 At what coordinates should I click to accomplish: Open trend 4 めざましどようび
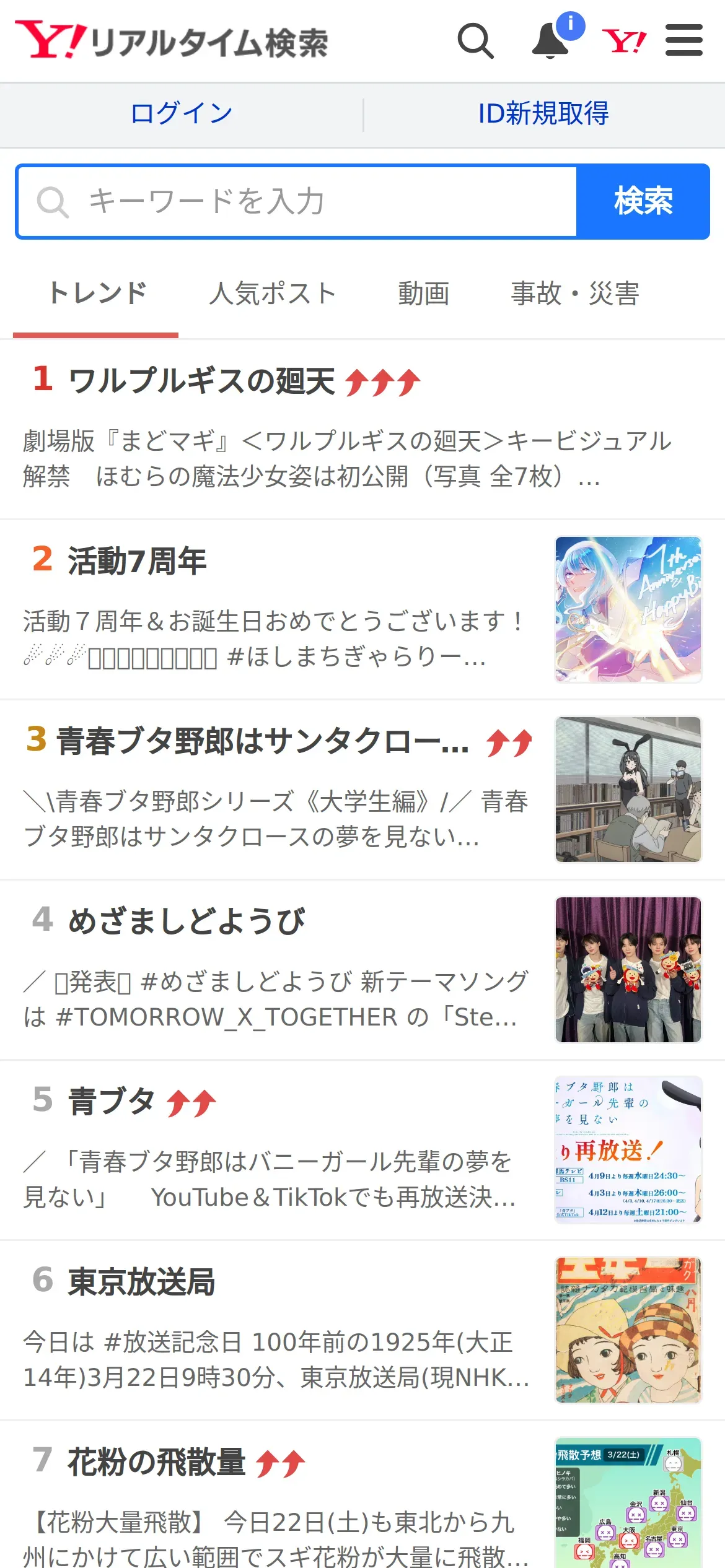click(x=362, y=970)
